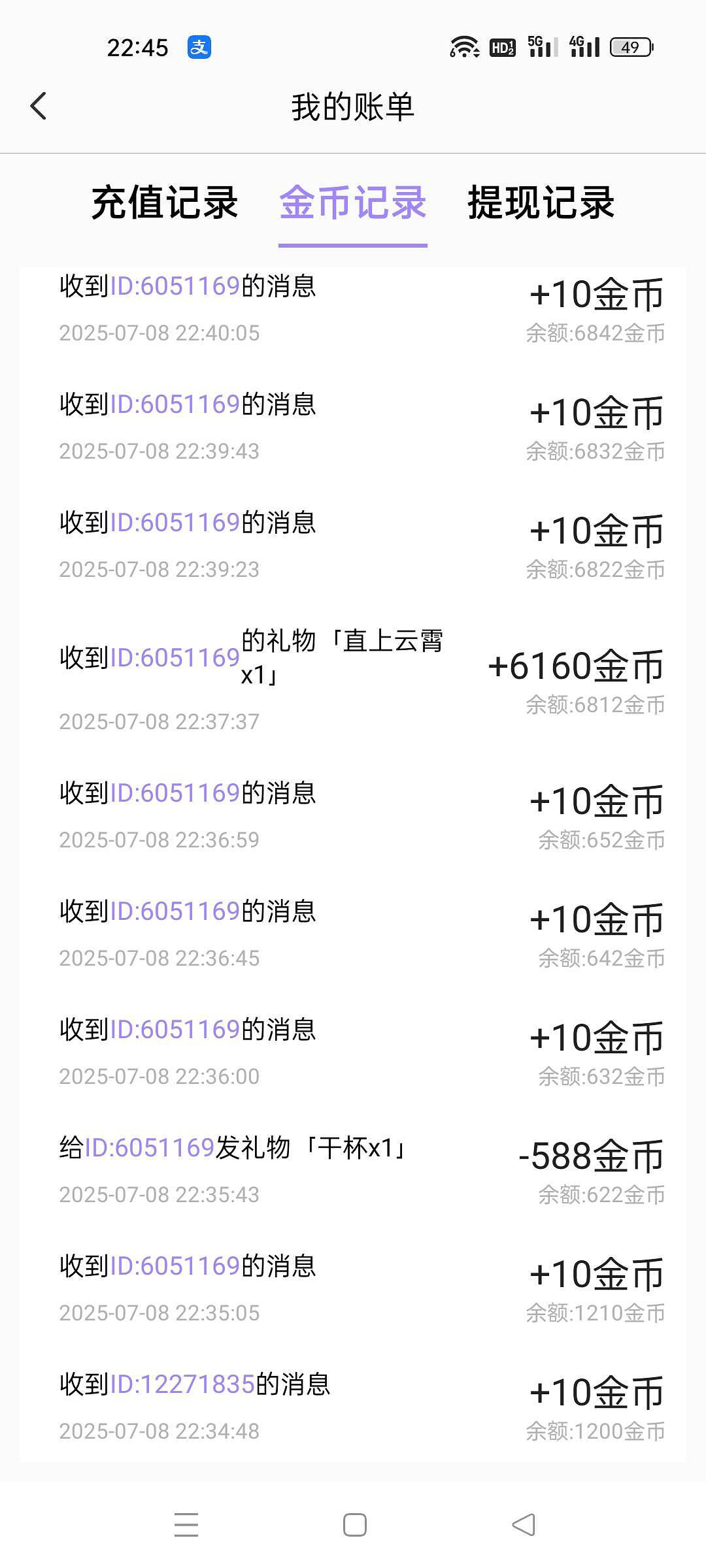Select the 金币记录 tab
The image size is (706, 1568).
353,202
